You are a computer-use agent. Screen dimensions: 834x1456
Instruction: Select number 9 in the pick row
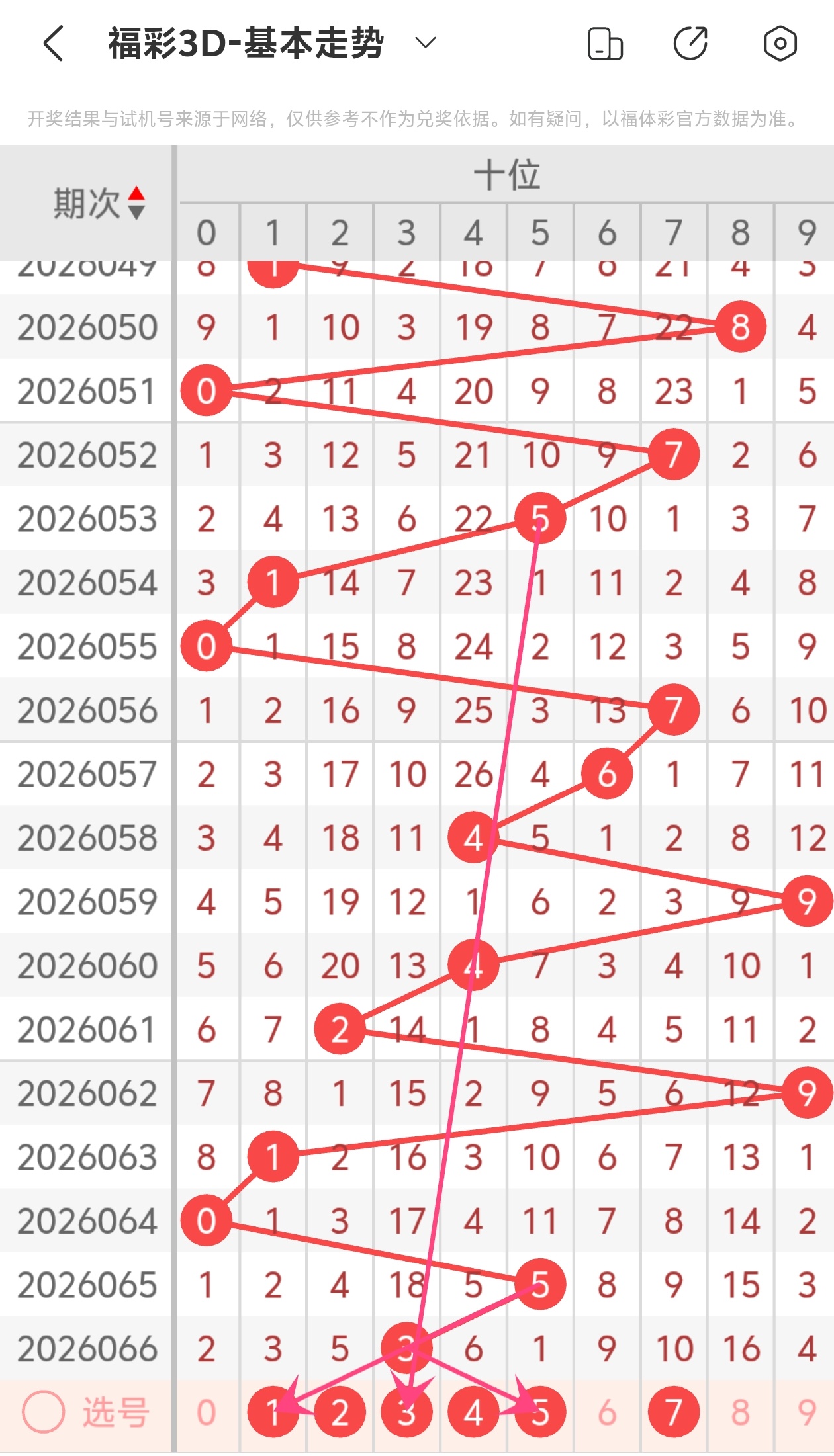tap(807, 1412)
